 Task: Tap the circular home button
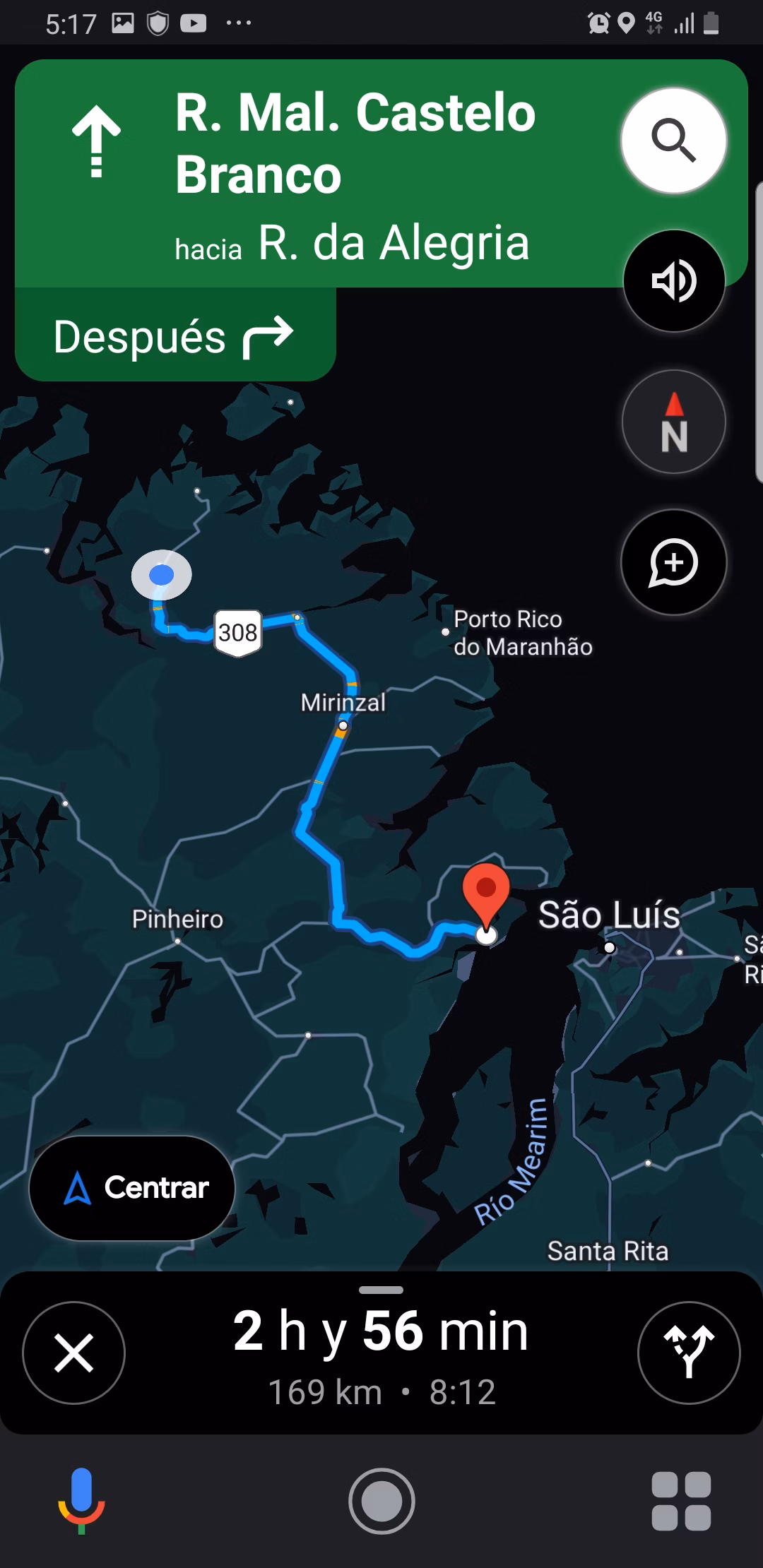point(381,1501)
